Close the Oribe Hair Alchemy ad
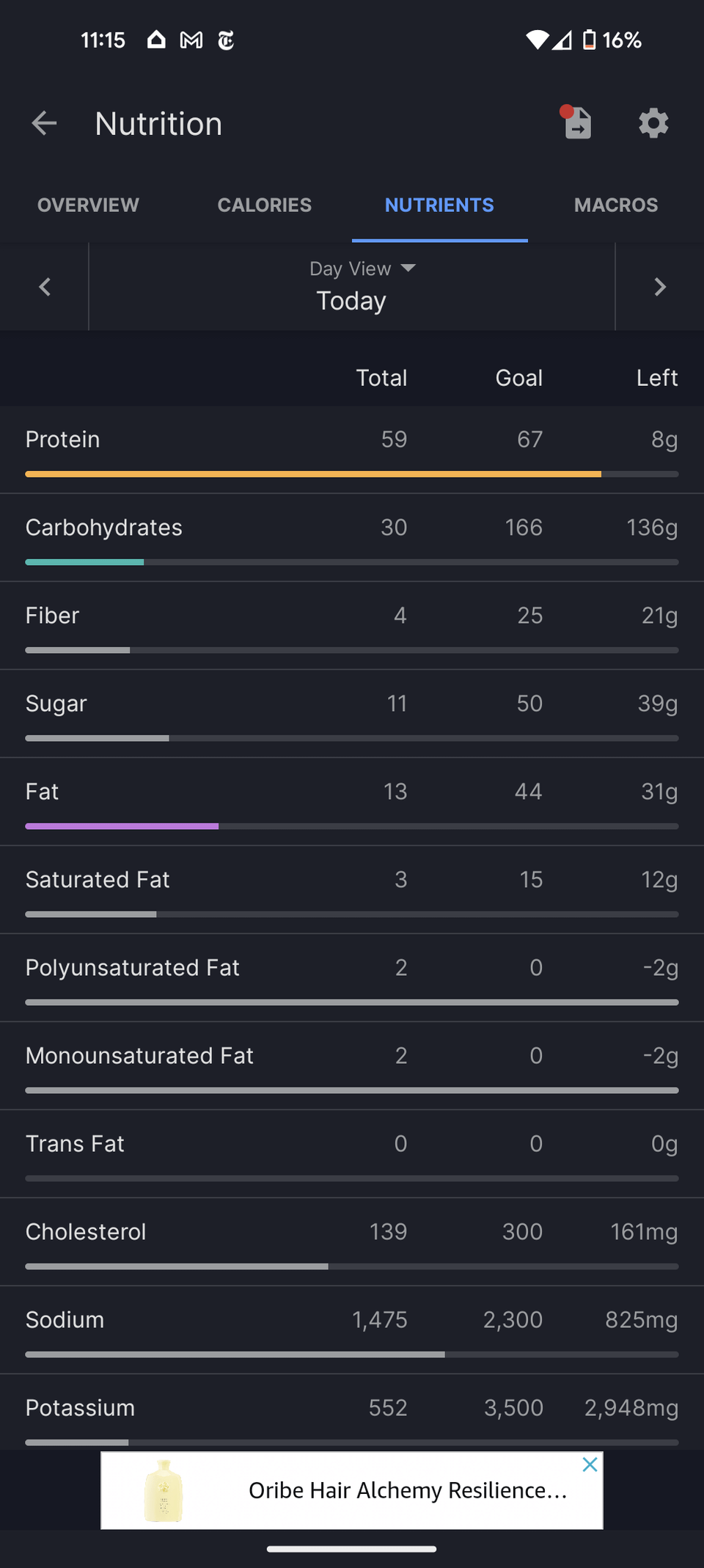Screen dimensions: 704x1568 click(x=590, y=1465)
